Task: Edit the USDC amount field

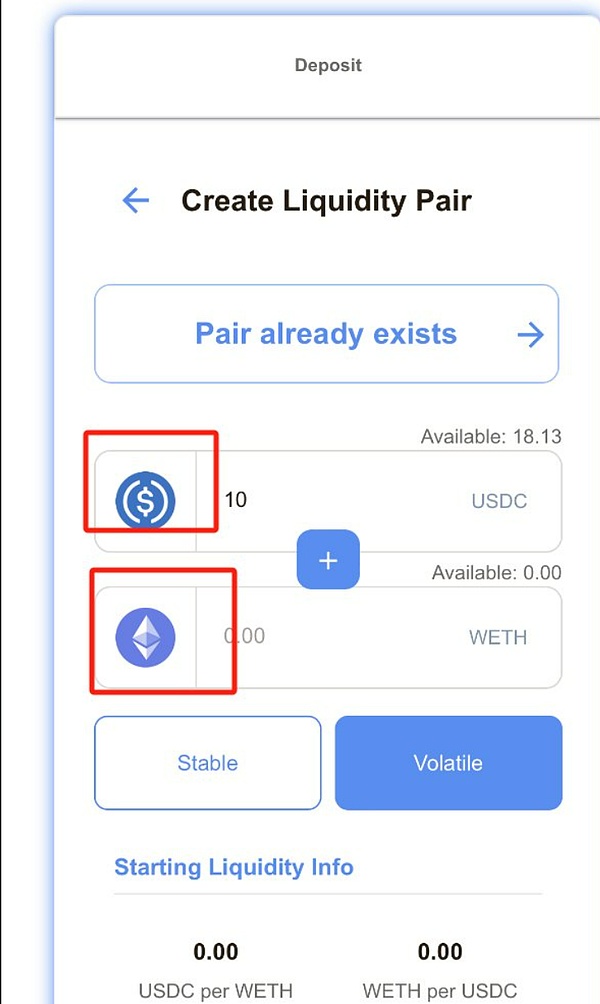Action: coord(330,499)
